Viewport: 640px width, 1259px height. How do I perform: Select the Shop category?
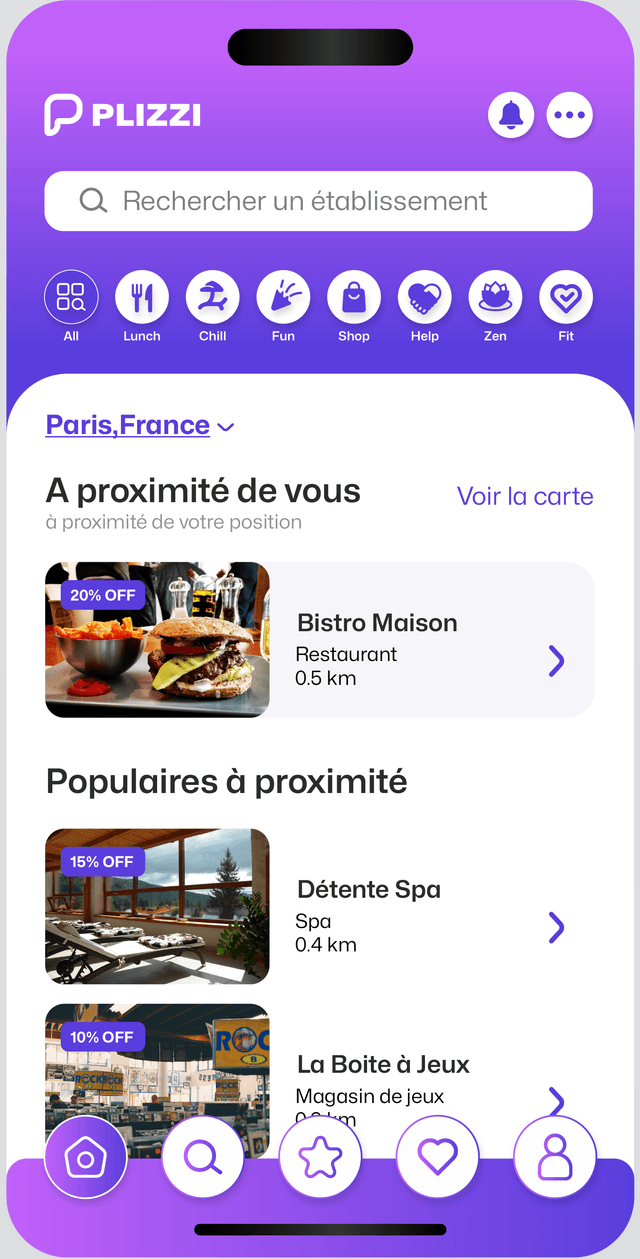pyautogui.click(x=354, y=297)
